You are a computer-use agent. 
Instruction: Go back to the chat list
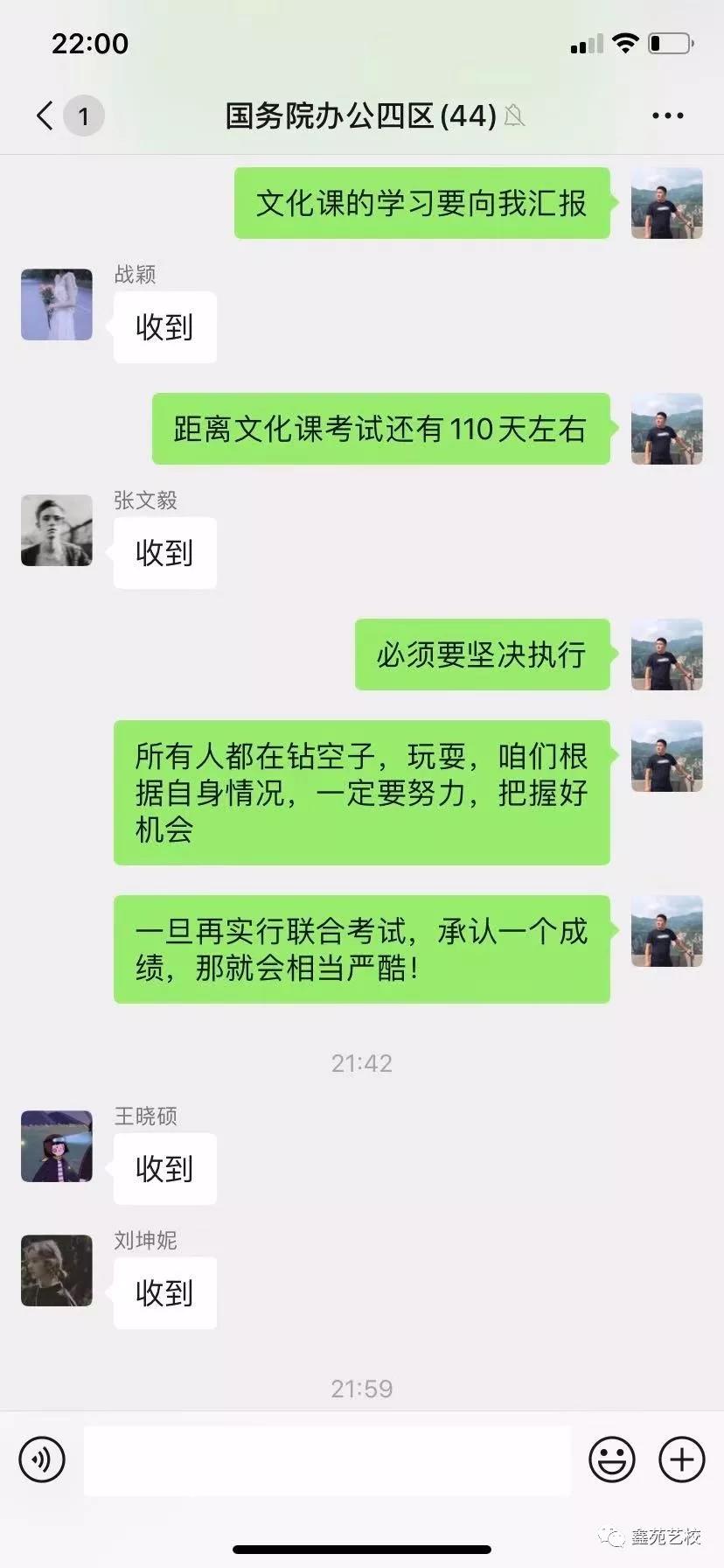[45, 115]
